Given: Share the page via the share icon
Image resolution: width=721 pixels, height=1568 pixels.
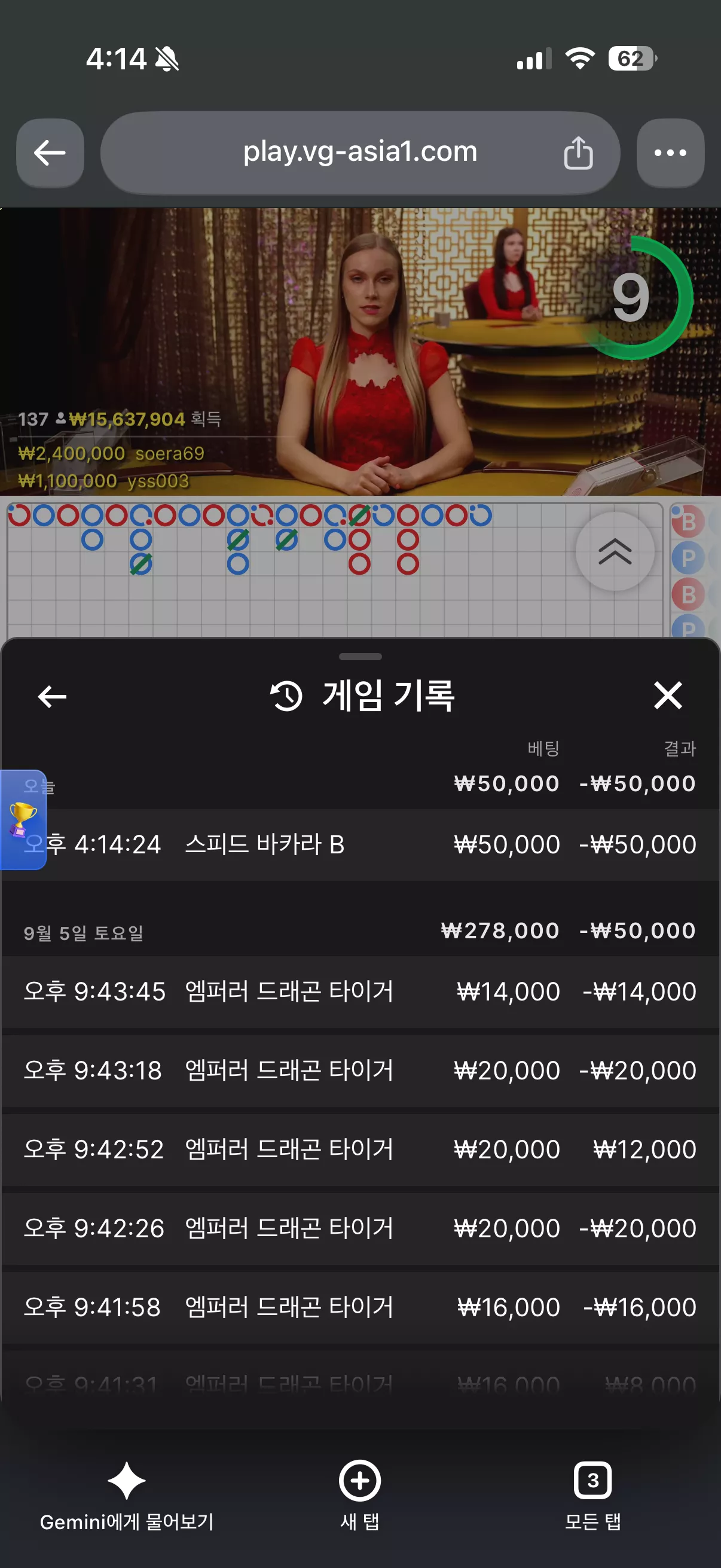Looking at the screenshot, I should click(x=578, y=152).
